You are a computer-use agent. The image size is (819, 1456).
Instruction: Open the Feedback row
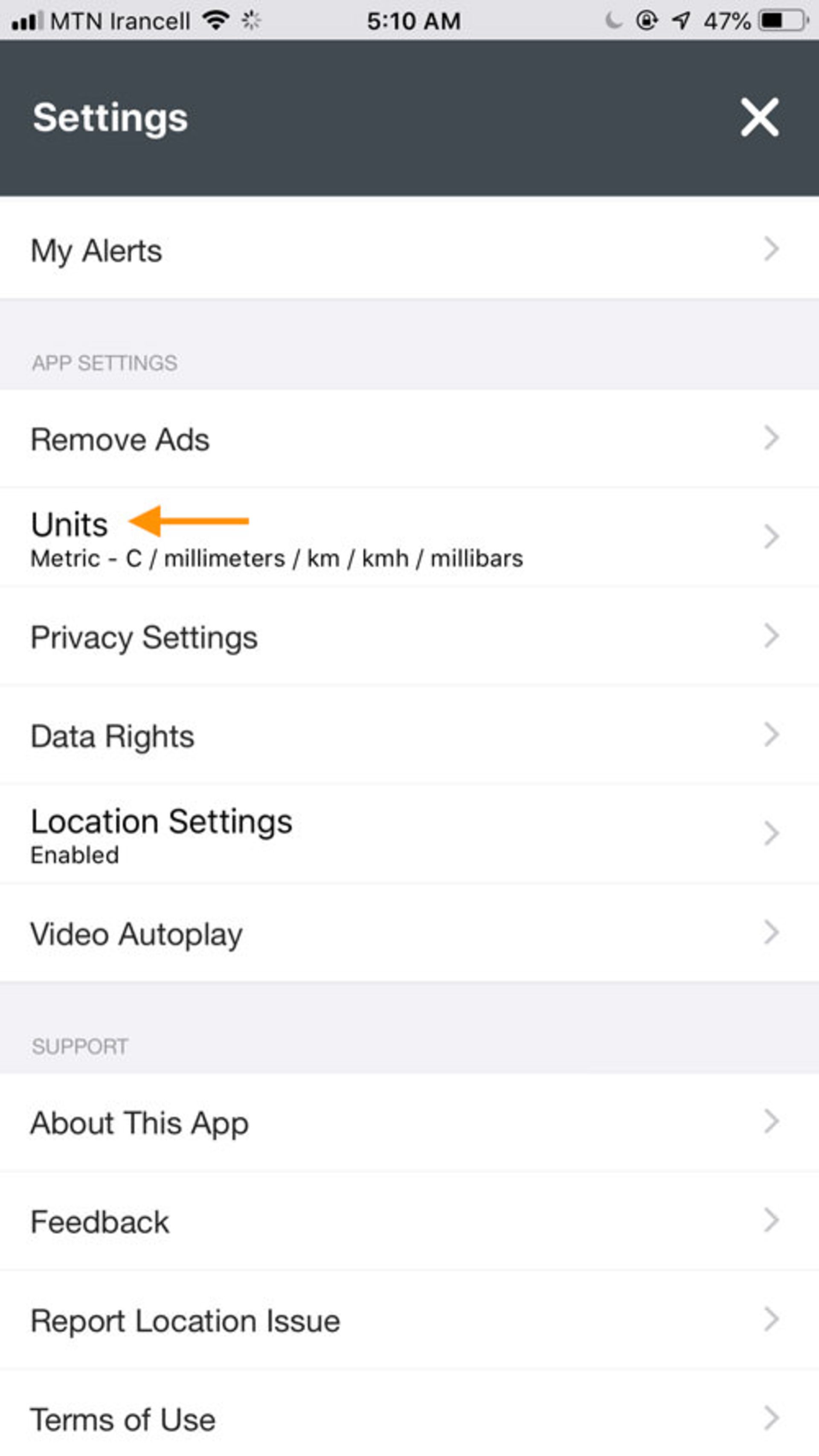pyautogui.click(x=409, y=1221)
